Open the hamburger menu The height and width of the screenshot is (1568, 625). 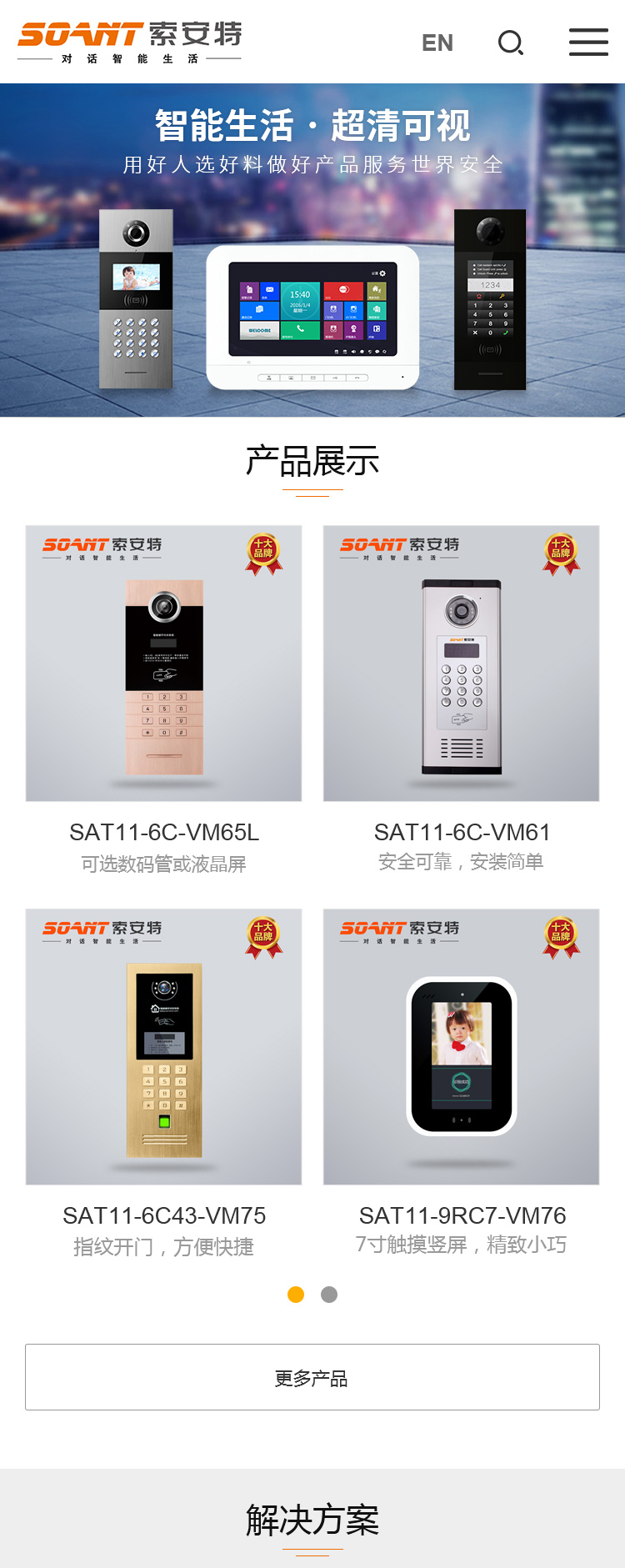pos(588,42)
